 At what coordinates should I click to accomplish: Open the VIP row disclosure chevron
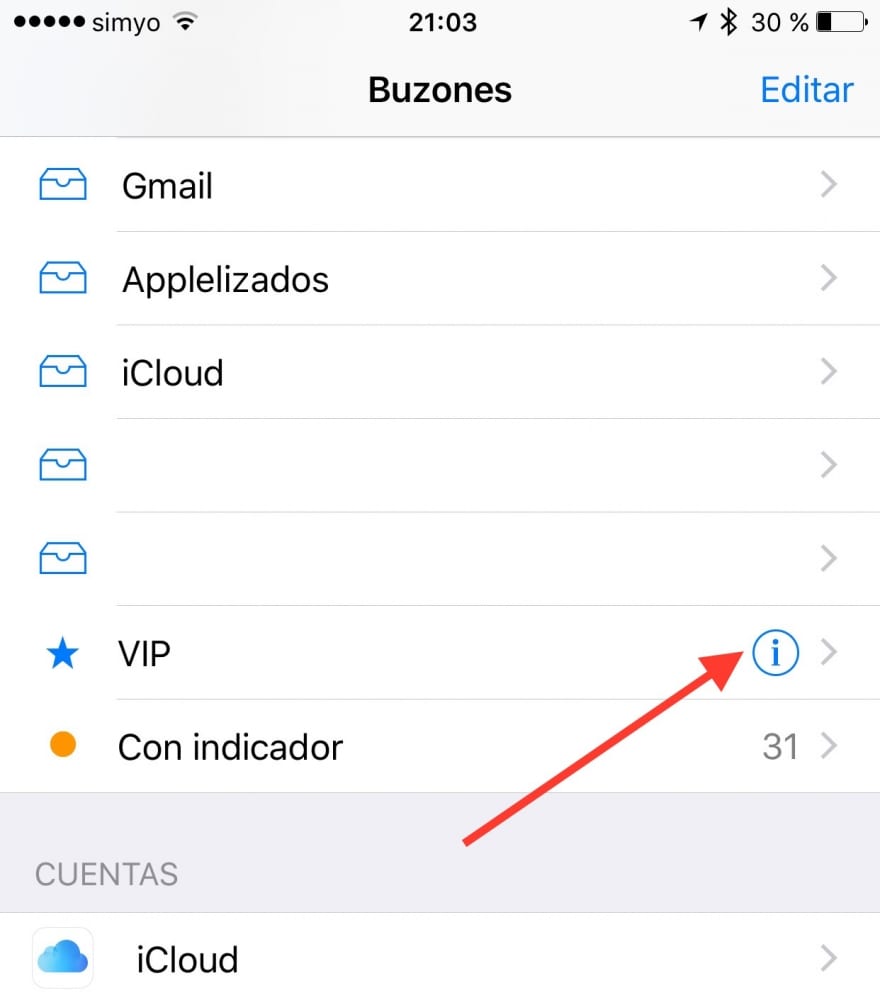[828, 653]
